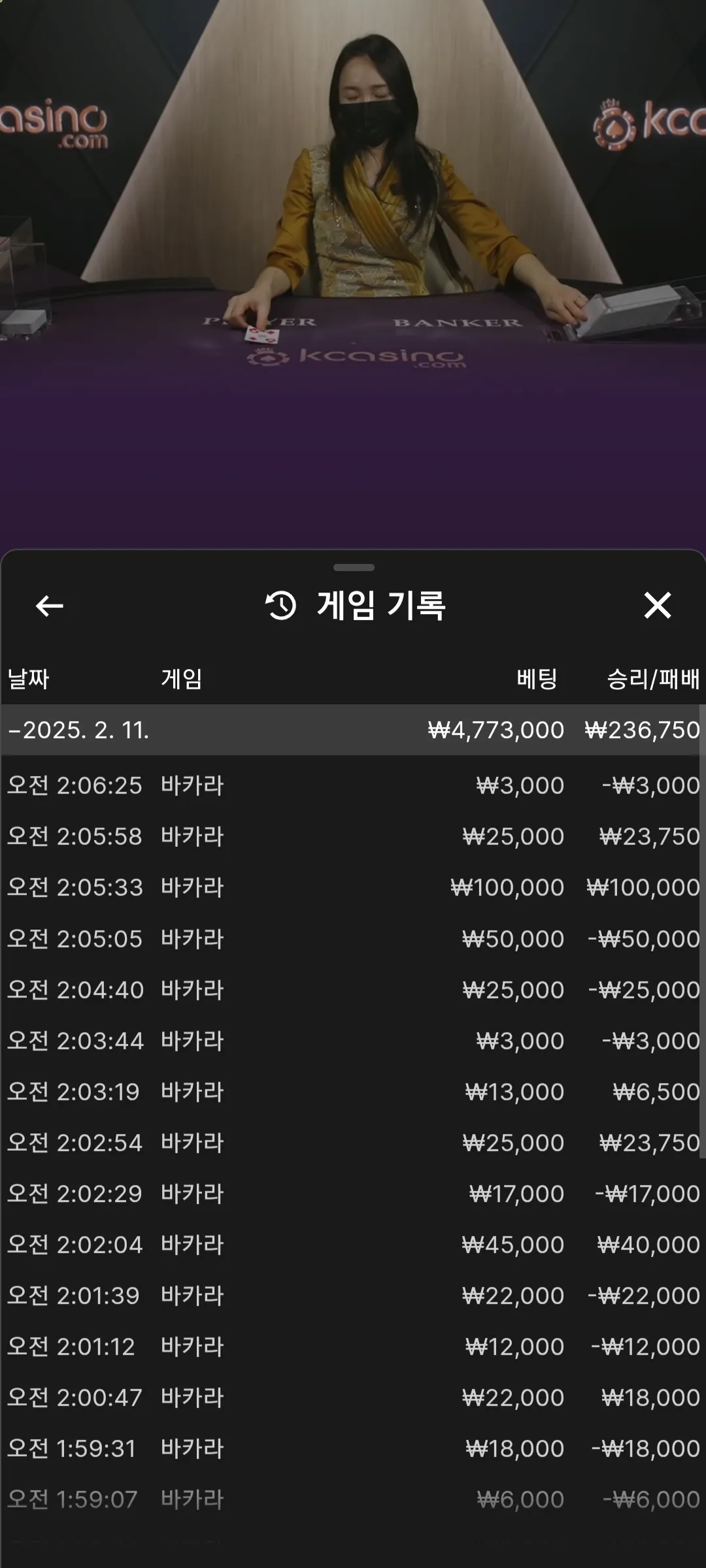This screenshot has height=1568, width=706.
Task: View details of the 오전 2:03:19 round
Action: (353, 1092)
